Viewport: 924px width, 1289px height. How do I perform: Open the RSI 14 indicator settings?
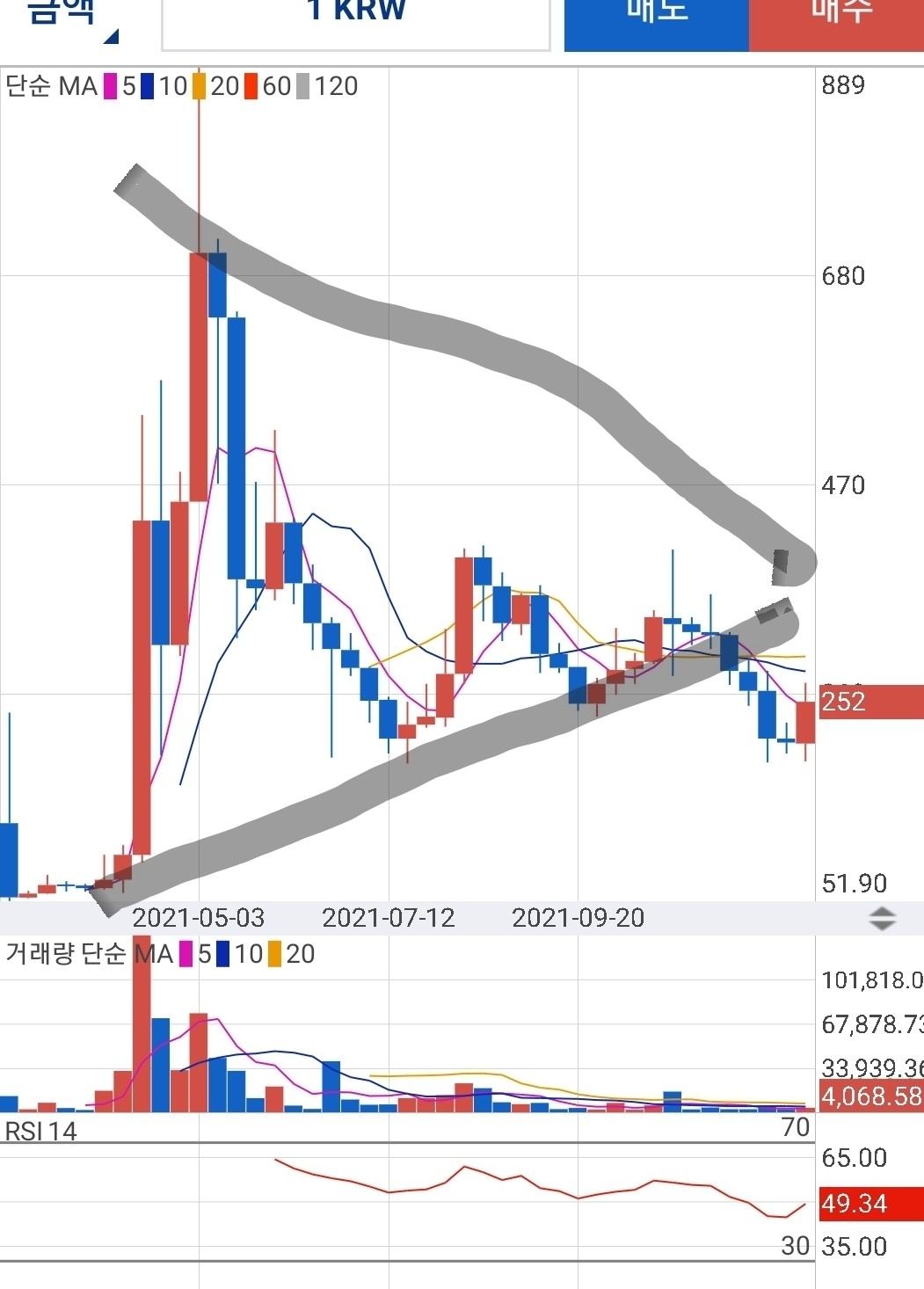pos(41,1131)
